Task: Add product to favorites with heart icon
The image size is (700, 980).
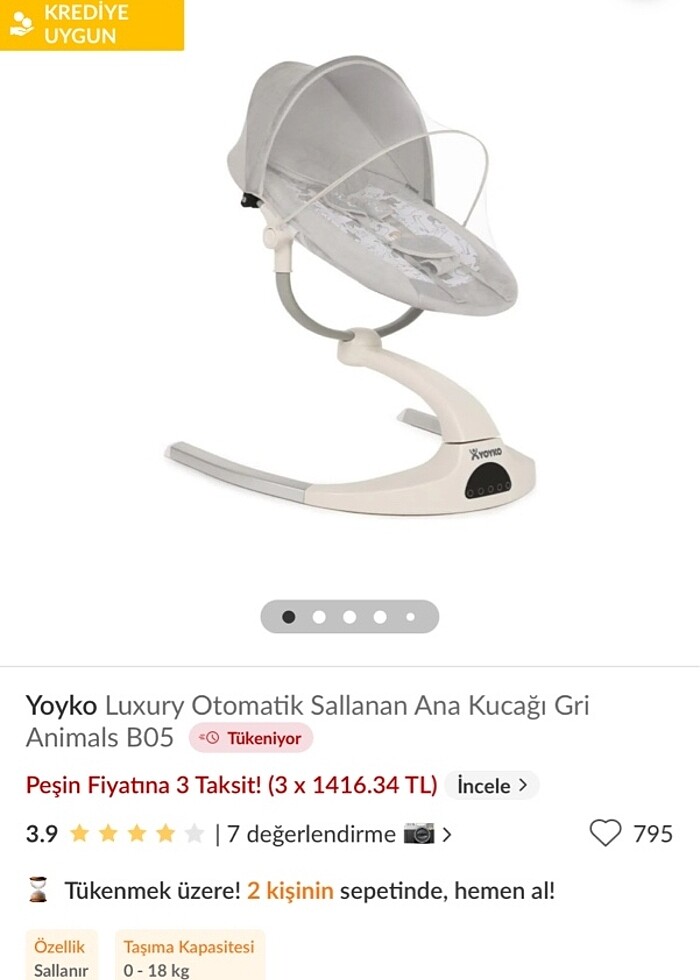Action: point(605,833)
